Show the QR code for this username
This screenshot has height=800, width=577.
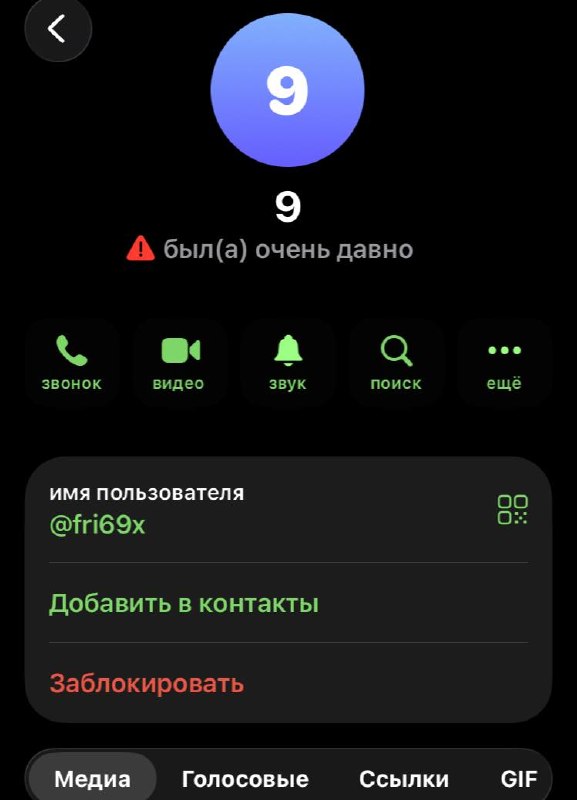[512, 509]
